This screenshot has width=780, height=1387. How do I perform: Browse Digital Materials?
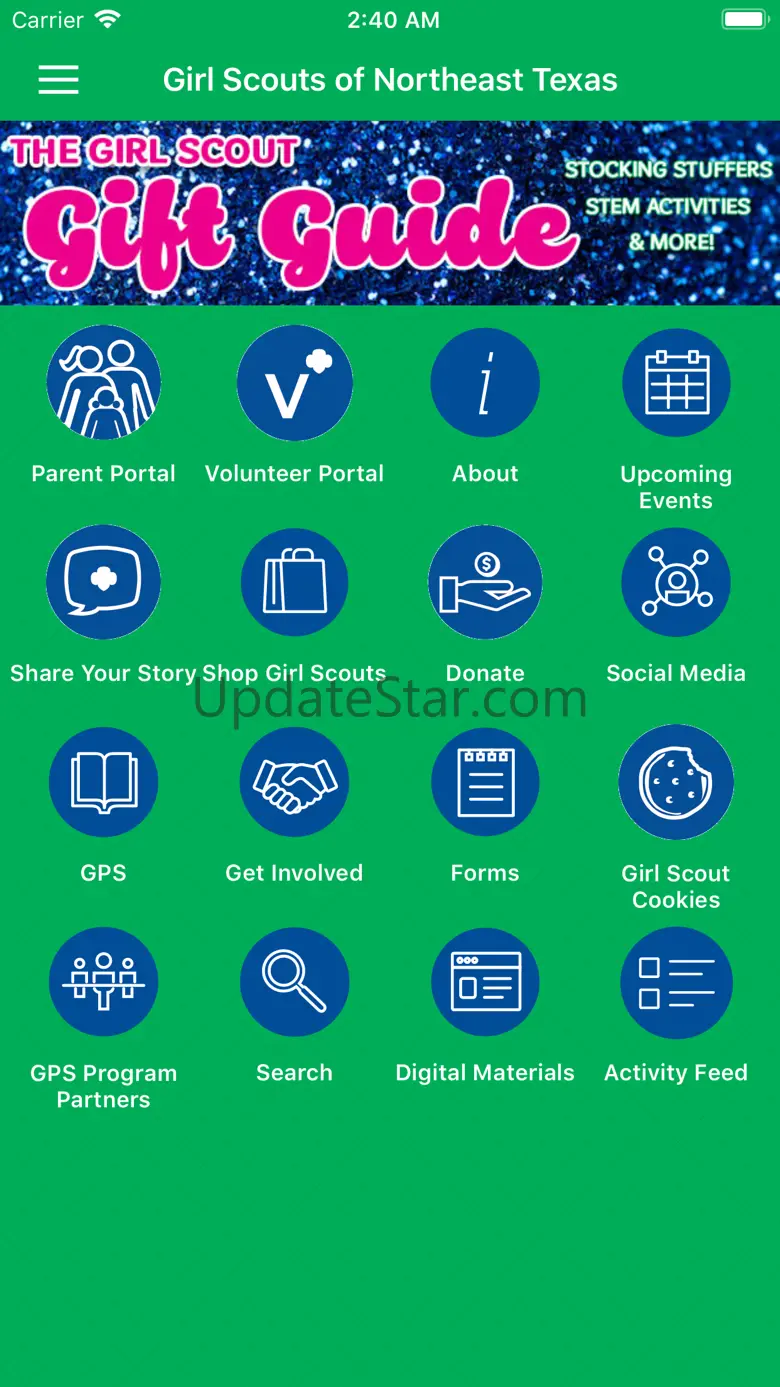pyautogui.click(x=485, y=982)
